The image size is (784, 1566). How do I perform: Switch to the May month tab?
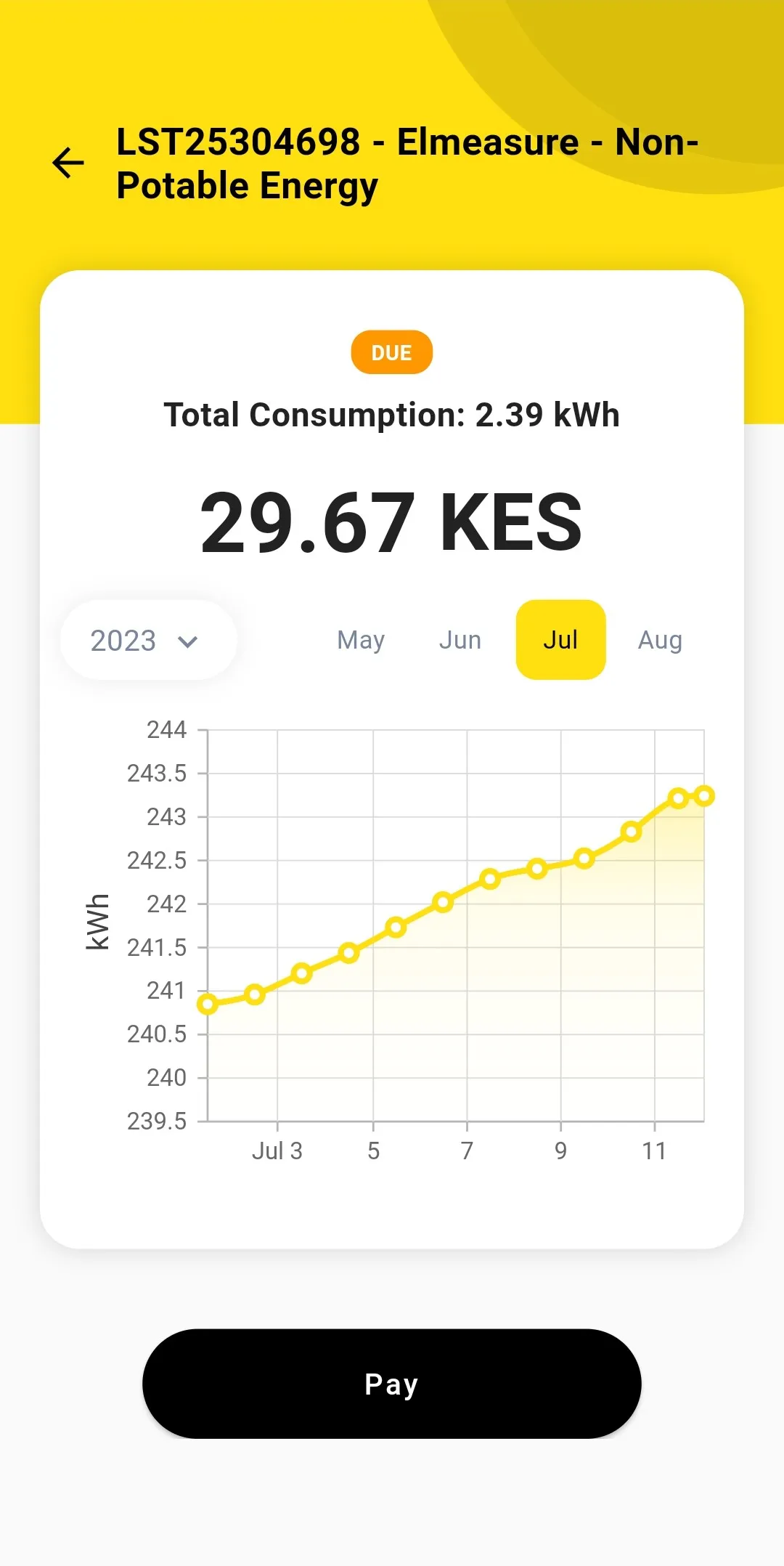click(361, 641)
